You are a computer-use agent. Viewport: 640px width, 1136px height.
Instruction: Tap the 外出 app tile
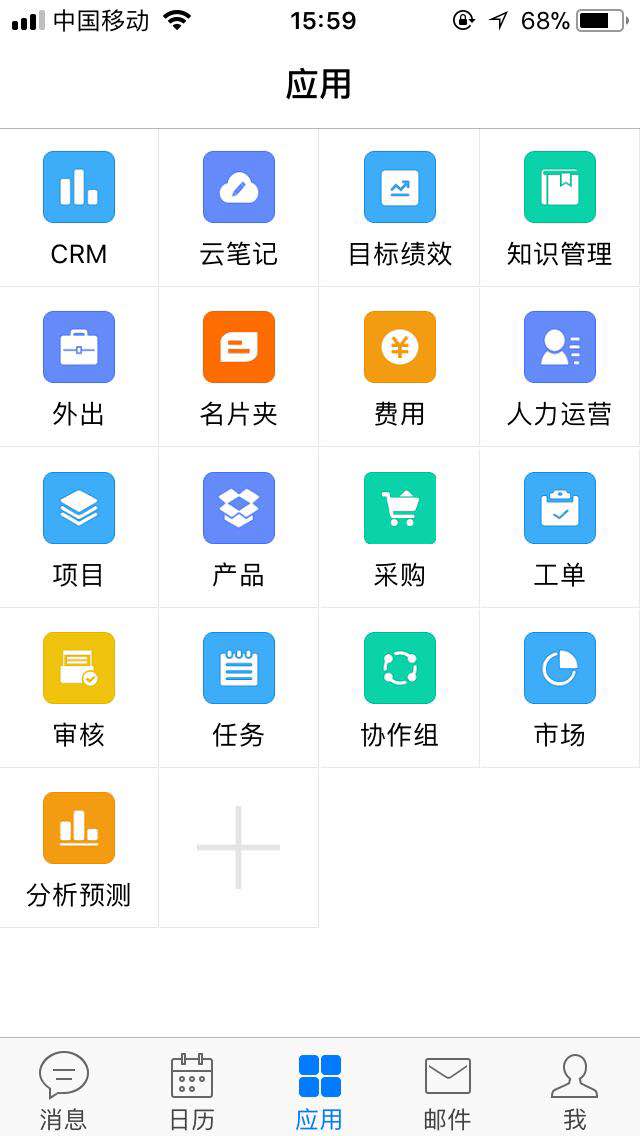tap(79, 367)
